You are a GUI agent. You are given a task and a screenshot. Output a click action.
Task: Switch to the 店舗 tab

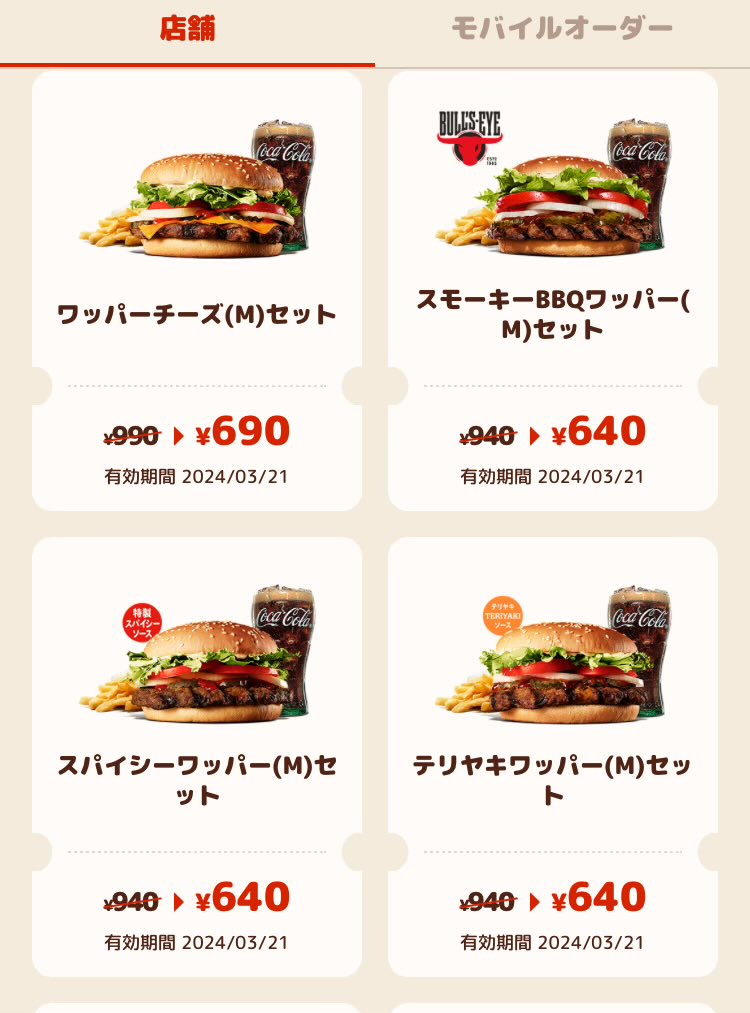[x=187, y=29]
